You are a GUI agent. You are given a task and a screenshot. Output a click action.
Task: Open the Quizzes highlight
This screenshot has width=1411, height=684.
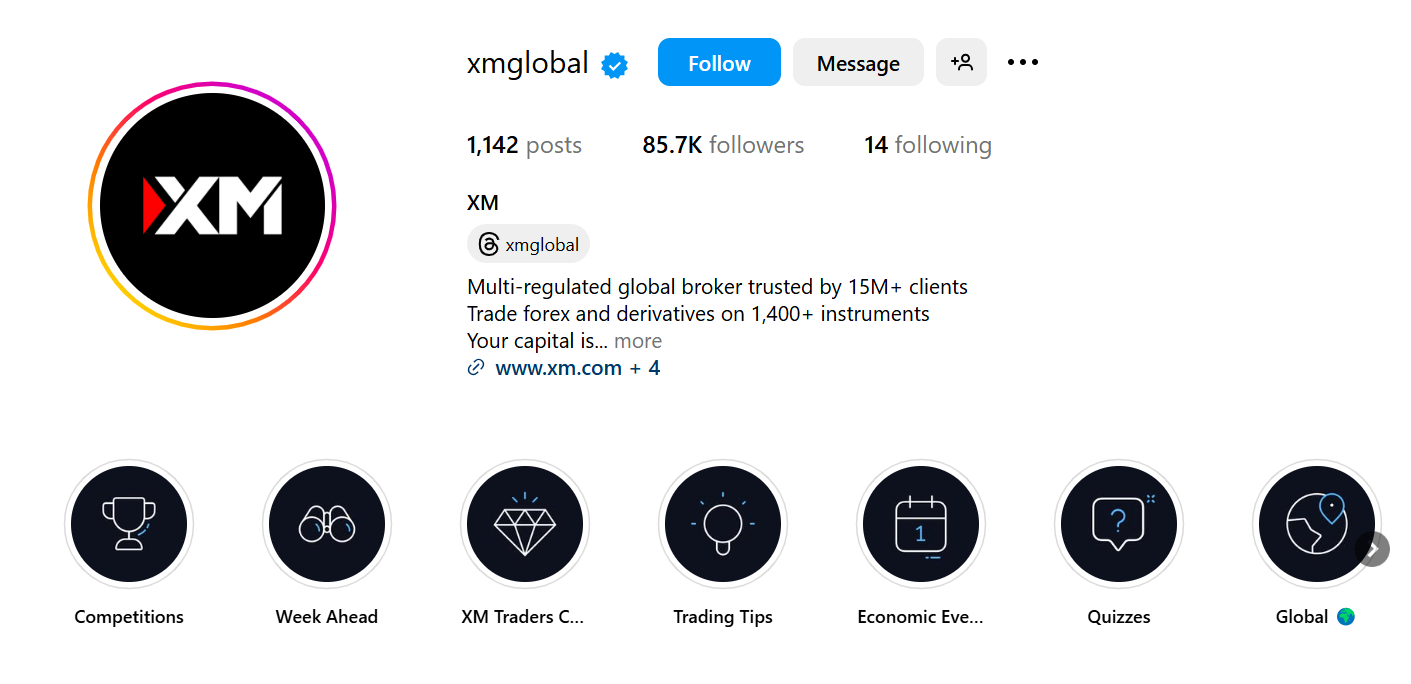point(1119,524)
